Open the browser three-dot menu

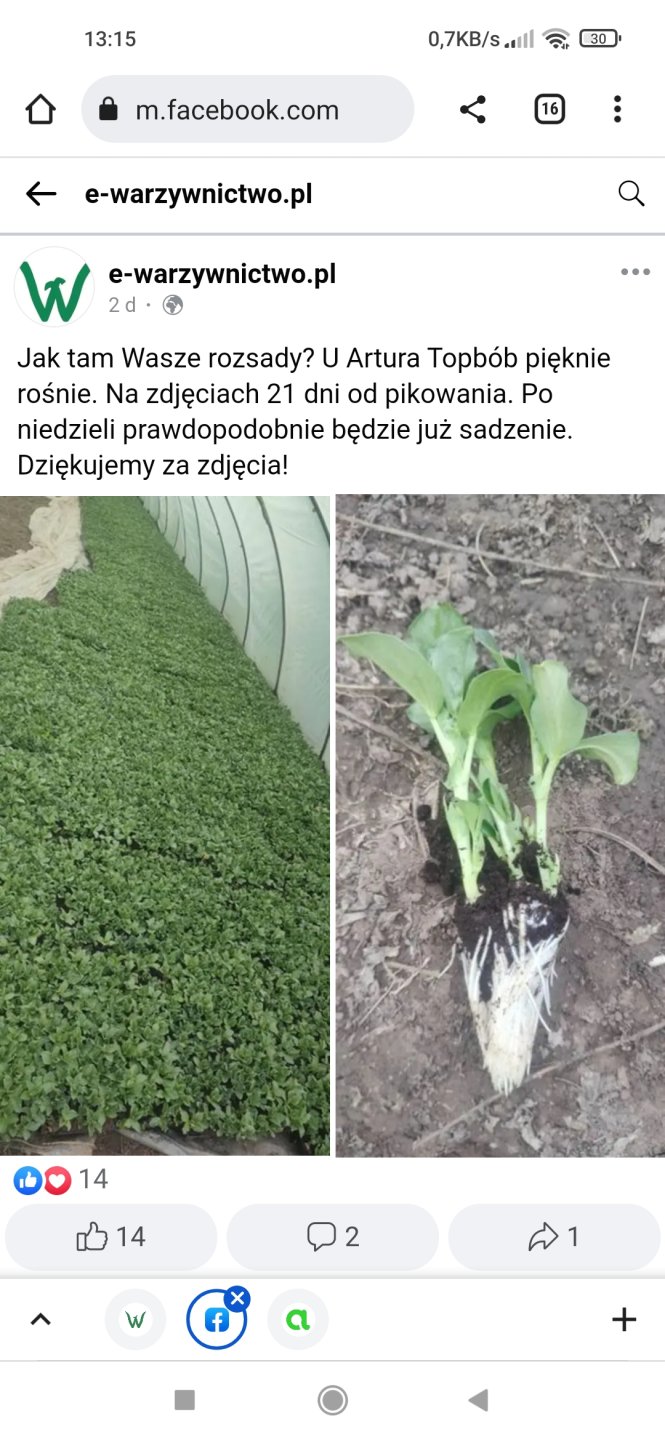tap(617, 110)
